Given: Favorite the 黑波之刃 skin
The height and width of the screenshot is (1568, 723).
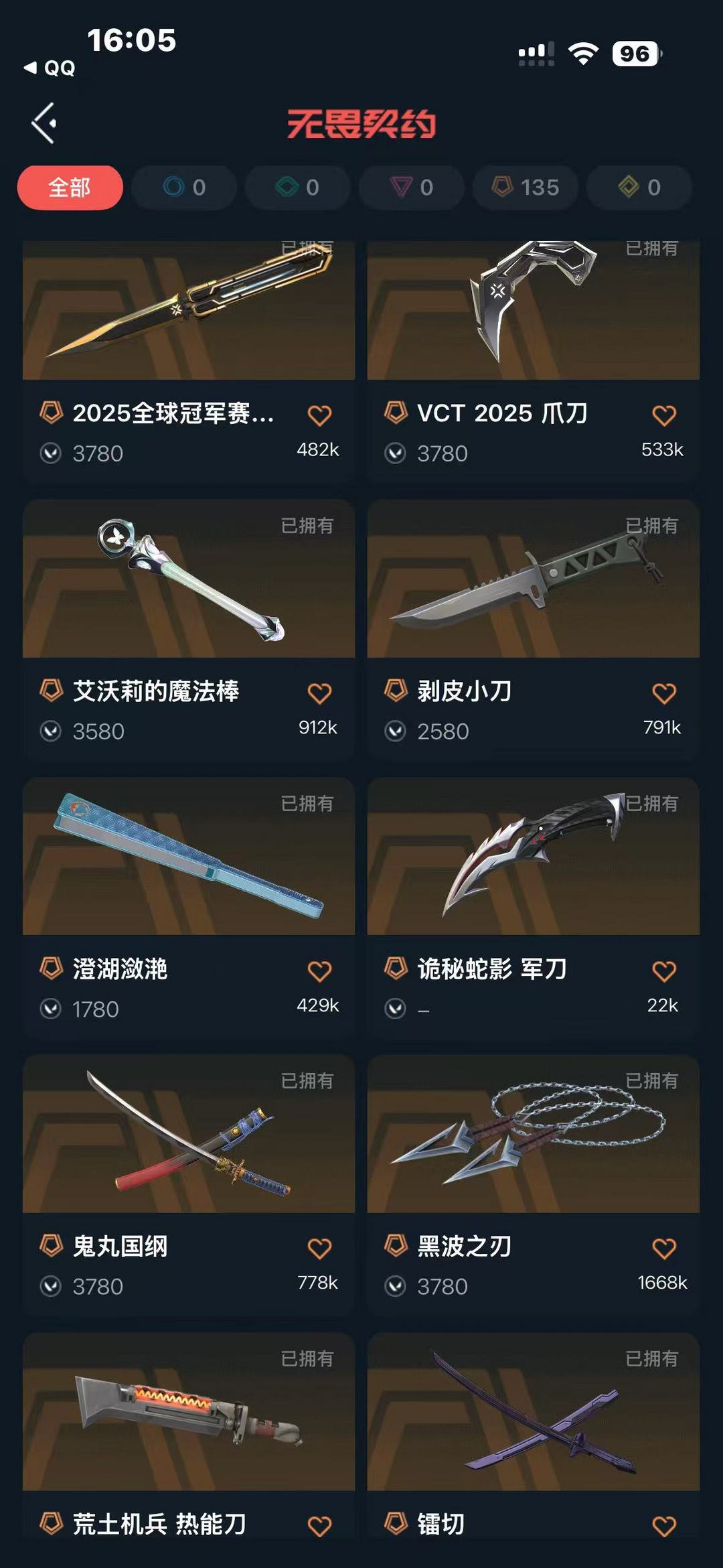Looking at the screenshot, I should tap(663, 1247).
